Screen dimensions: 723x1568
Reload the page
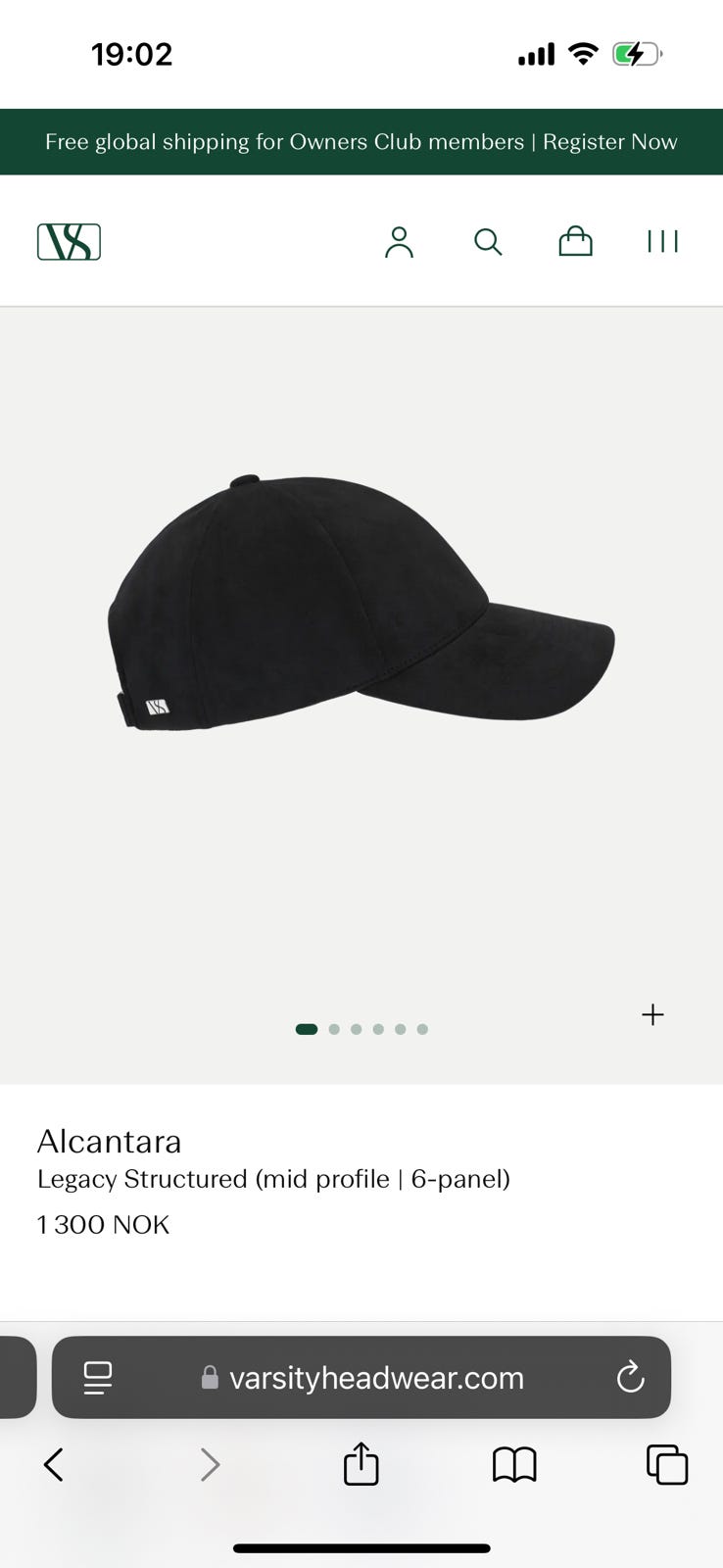(630, 1378)
